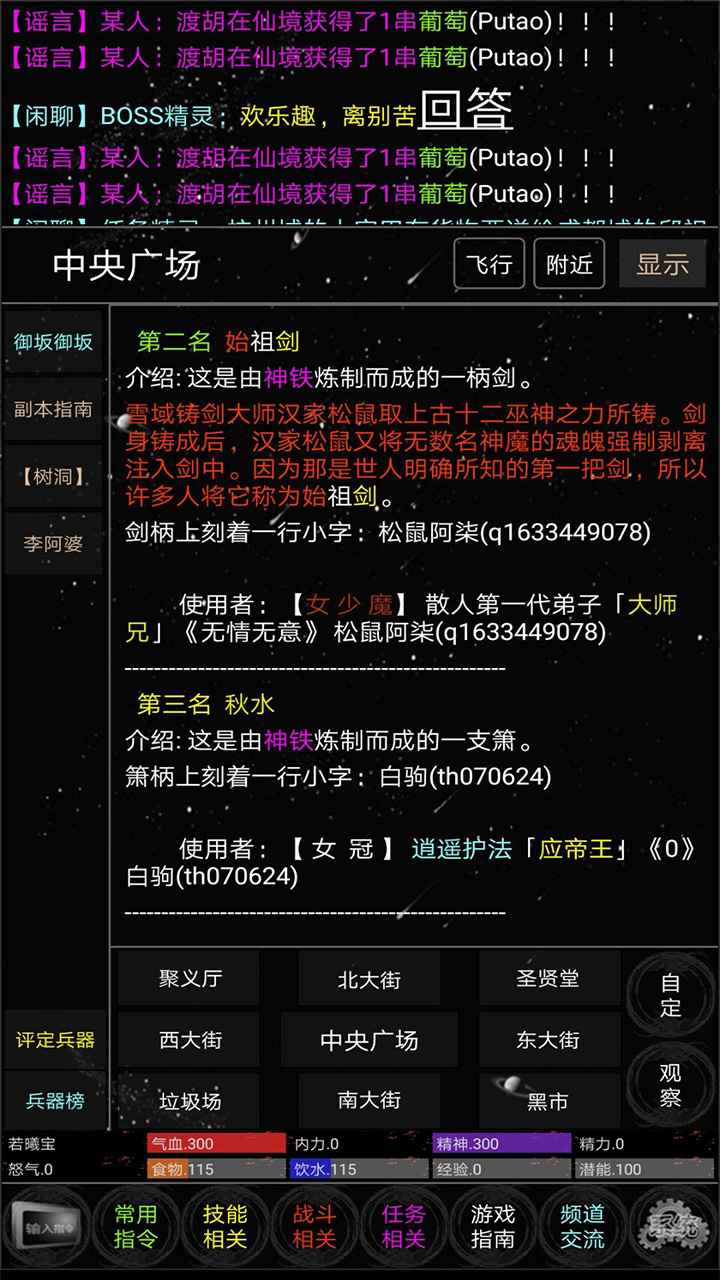Select 【树洞】 in the left panel
This screenshot has width=720, height=1280.
[x=53, y=477]
